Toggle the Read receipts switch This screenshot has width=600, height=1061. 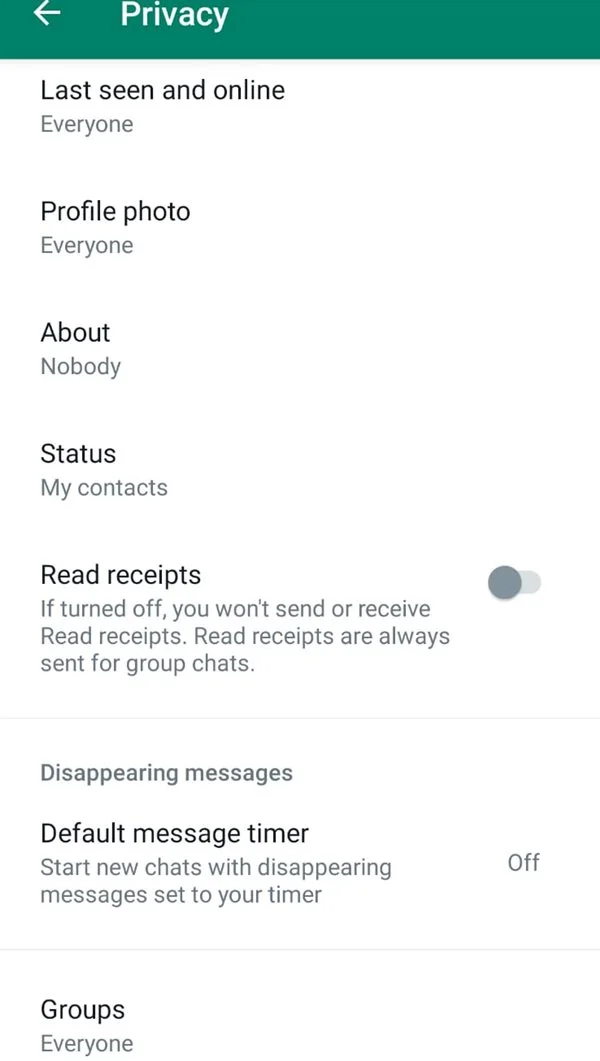[514, 583]
